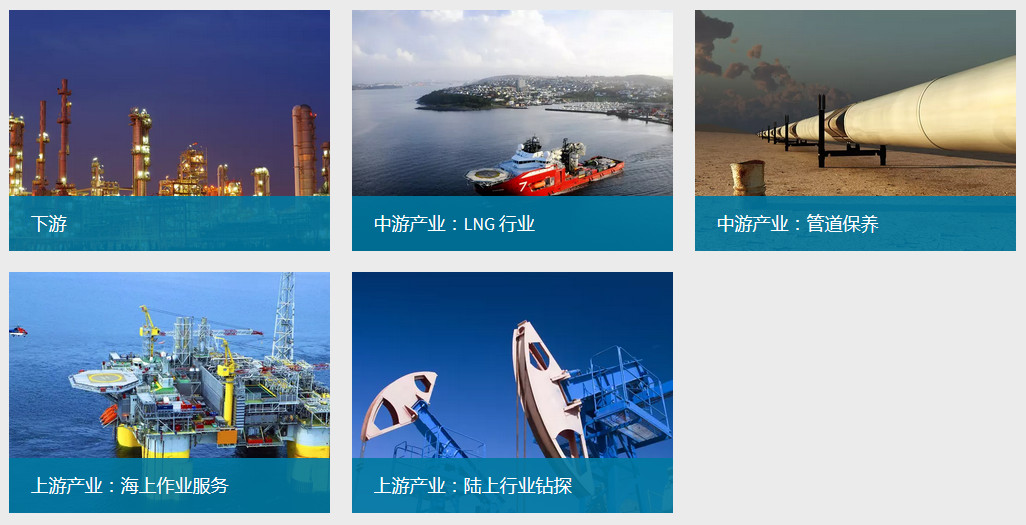View the 中游产业：LNG 行业 tile
Screen dimensions: 1026x525
coord(512,130)
